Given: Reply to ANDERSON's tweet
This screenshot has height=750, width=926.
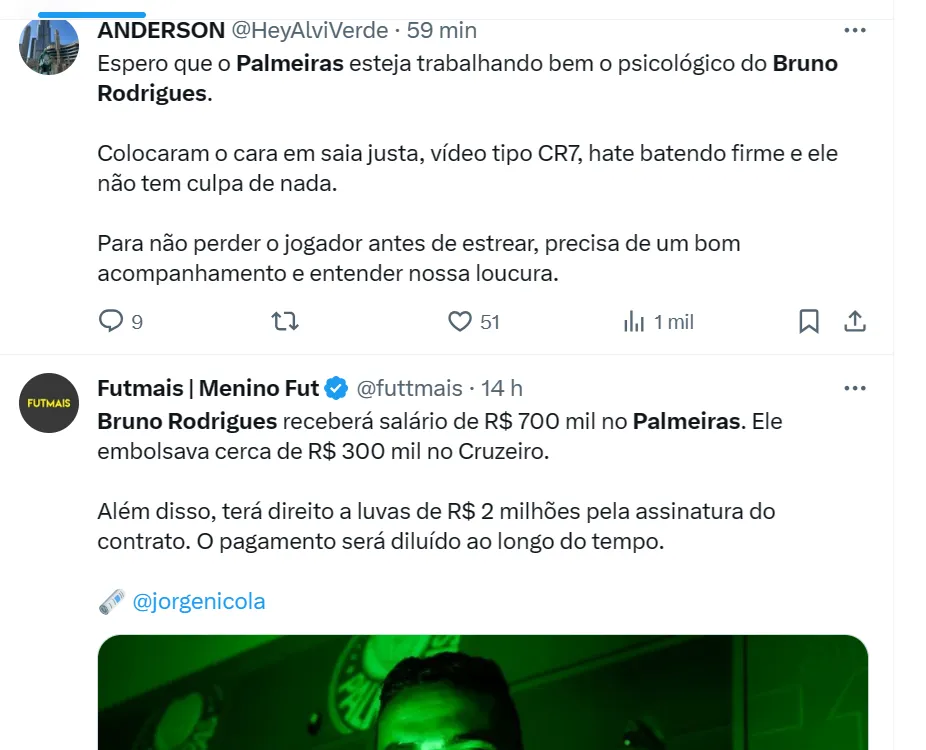Looking at the screenshot, I should tap(111, 321).
